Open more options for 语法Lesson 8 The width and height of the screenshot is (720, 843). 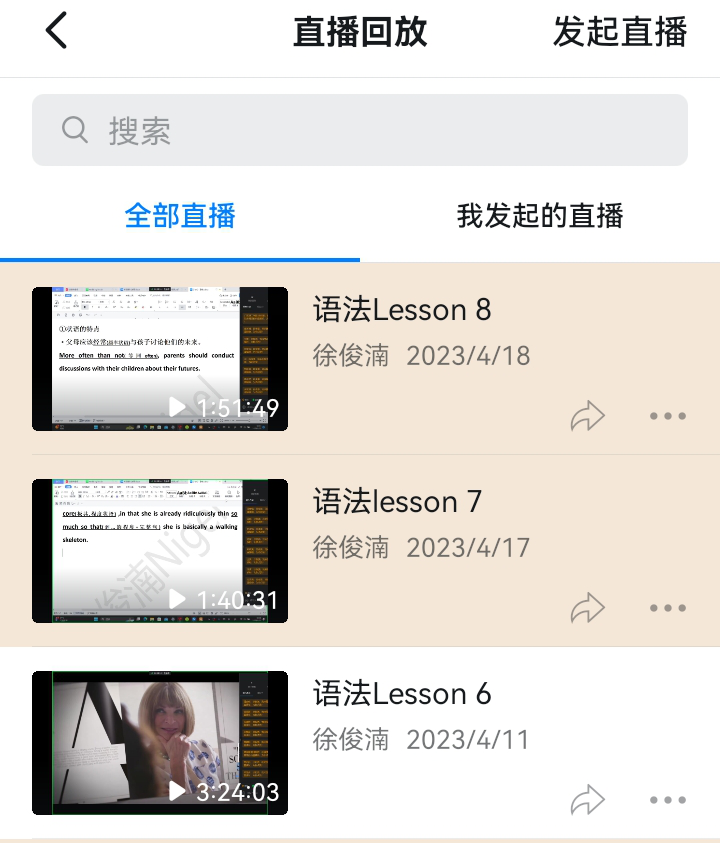pyautogui.click(x=667, y=416)
